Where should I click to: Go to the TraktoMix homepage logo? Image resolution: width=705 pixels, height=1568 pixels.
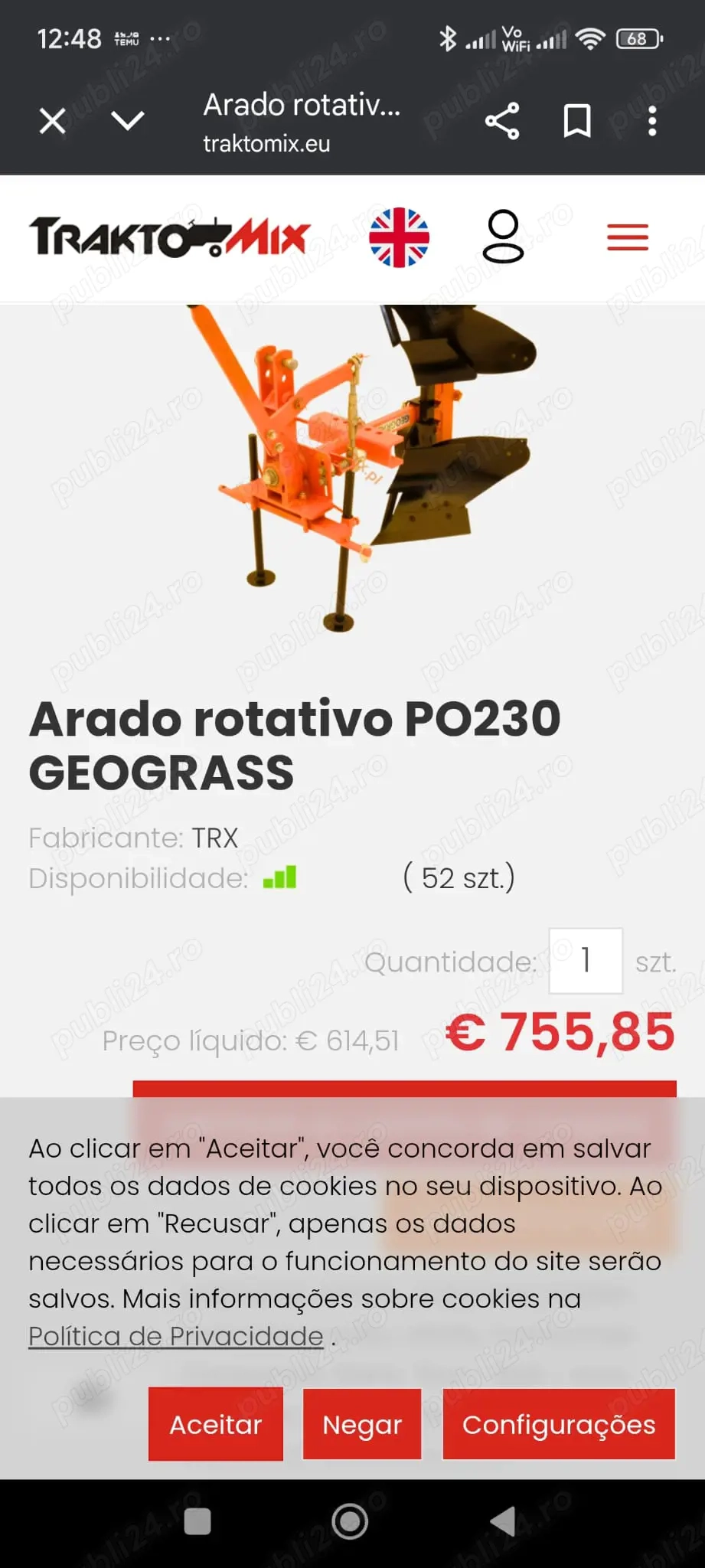169,237
